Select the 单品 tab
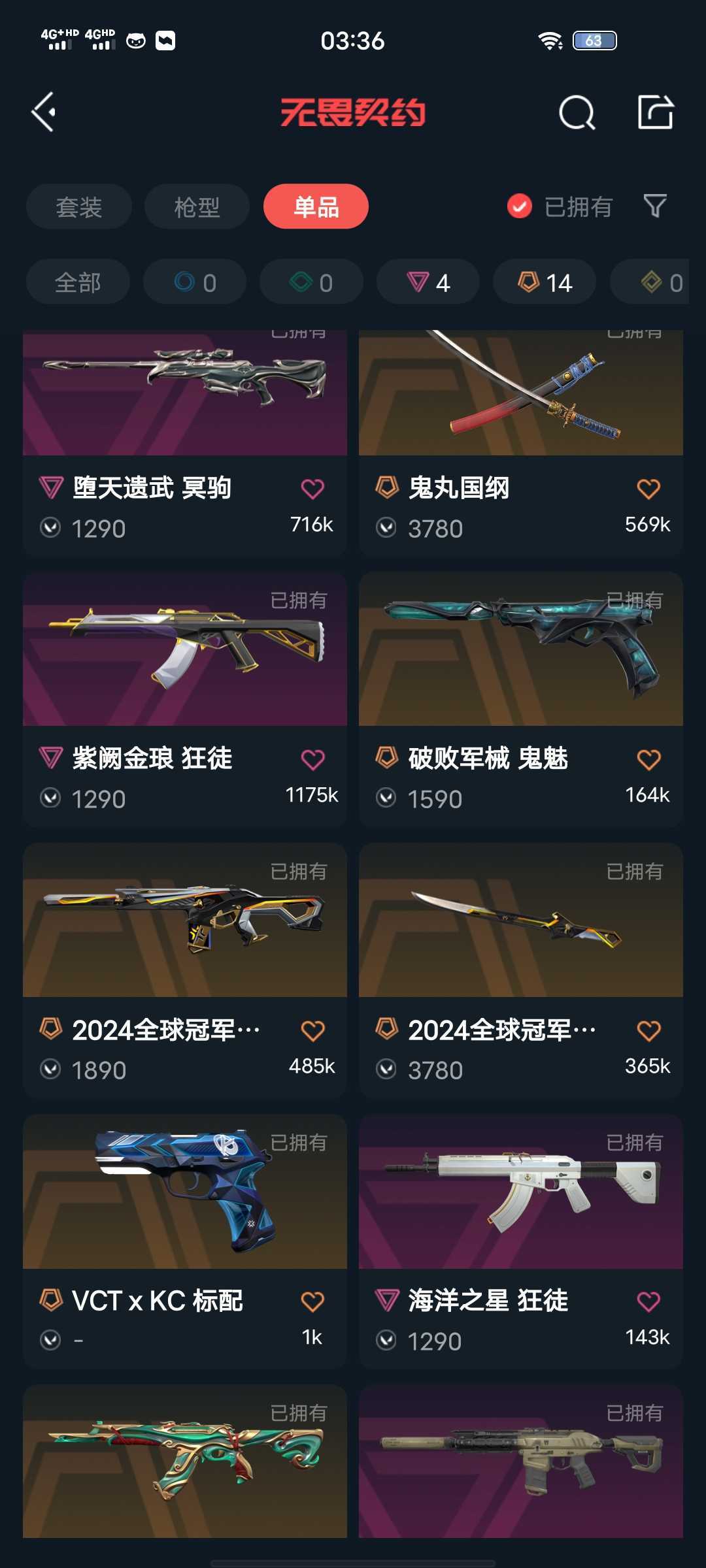Screen dimensions: 706x1568 316,206
